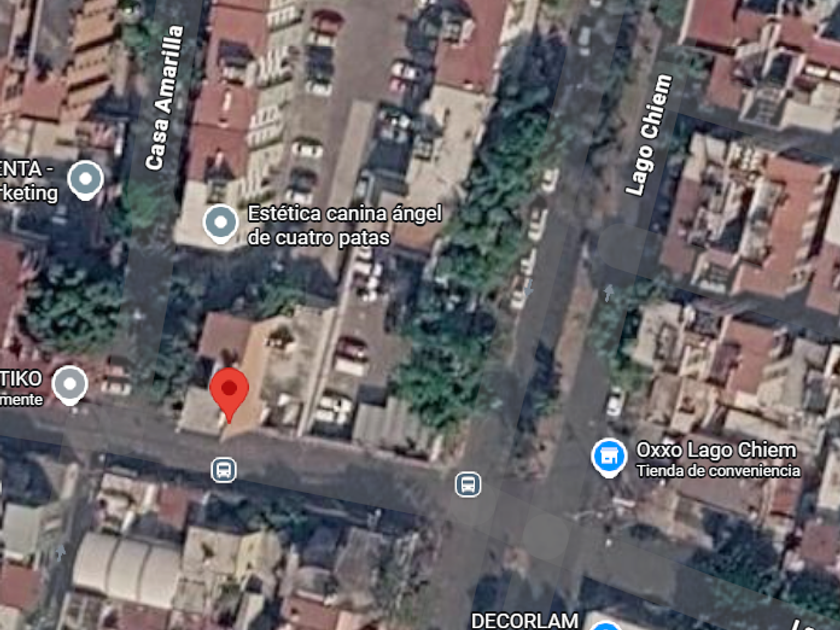The width and height of the screenshot is (840, 630).
Task: Open the marketing business place pin
Action: pyautogui.click(x=86, y=180)
